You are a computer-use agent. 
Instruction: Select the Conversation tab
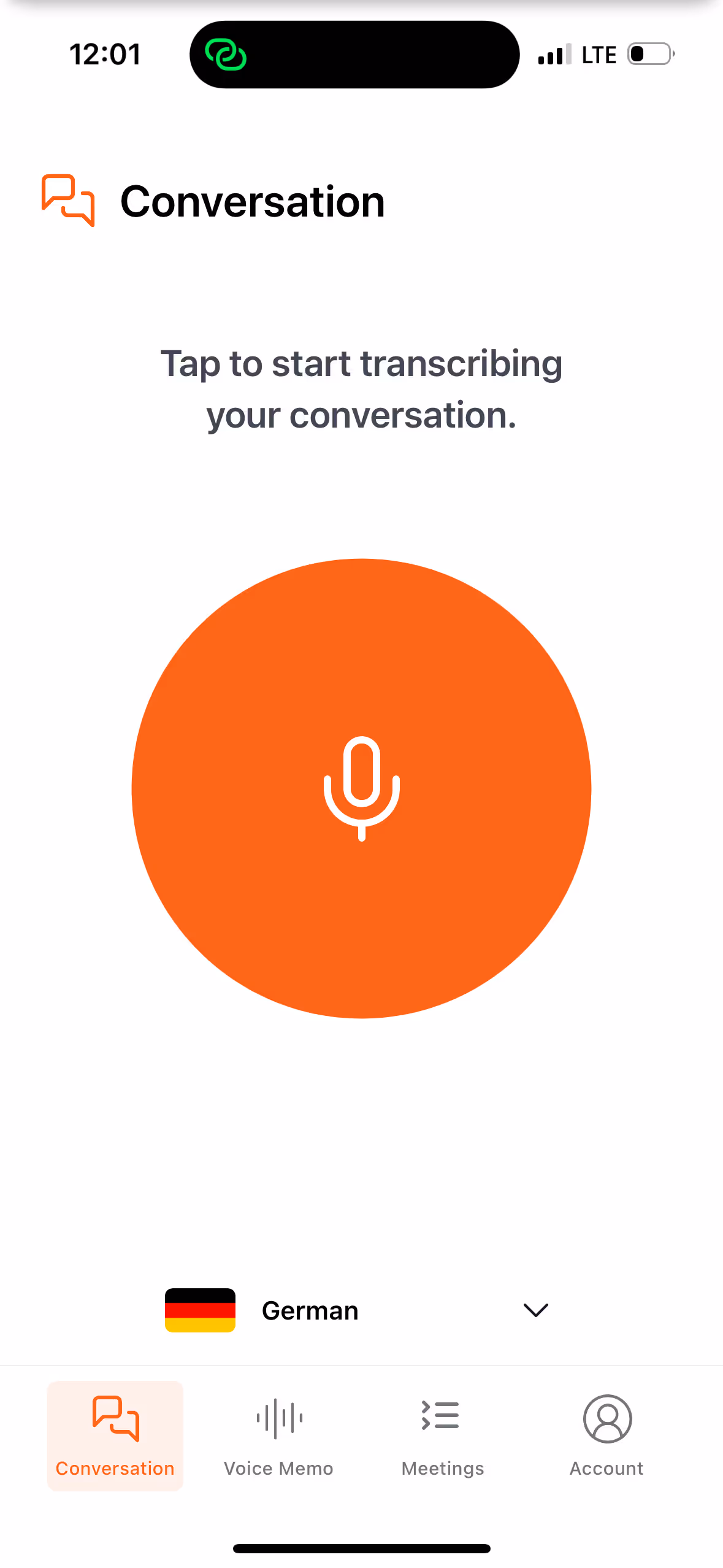pos(115,1435)
